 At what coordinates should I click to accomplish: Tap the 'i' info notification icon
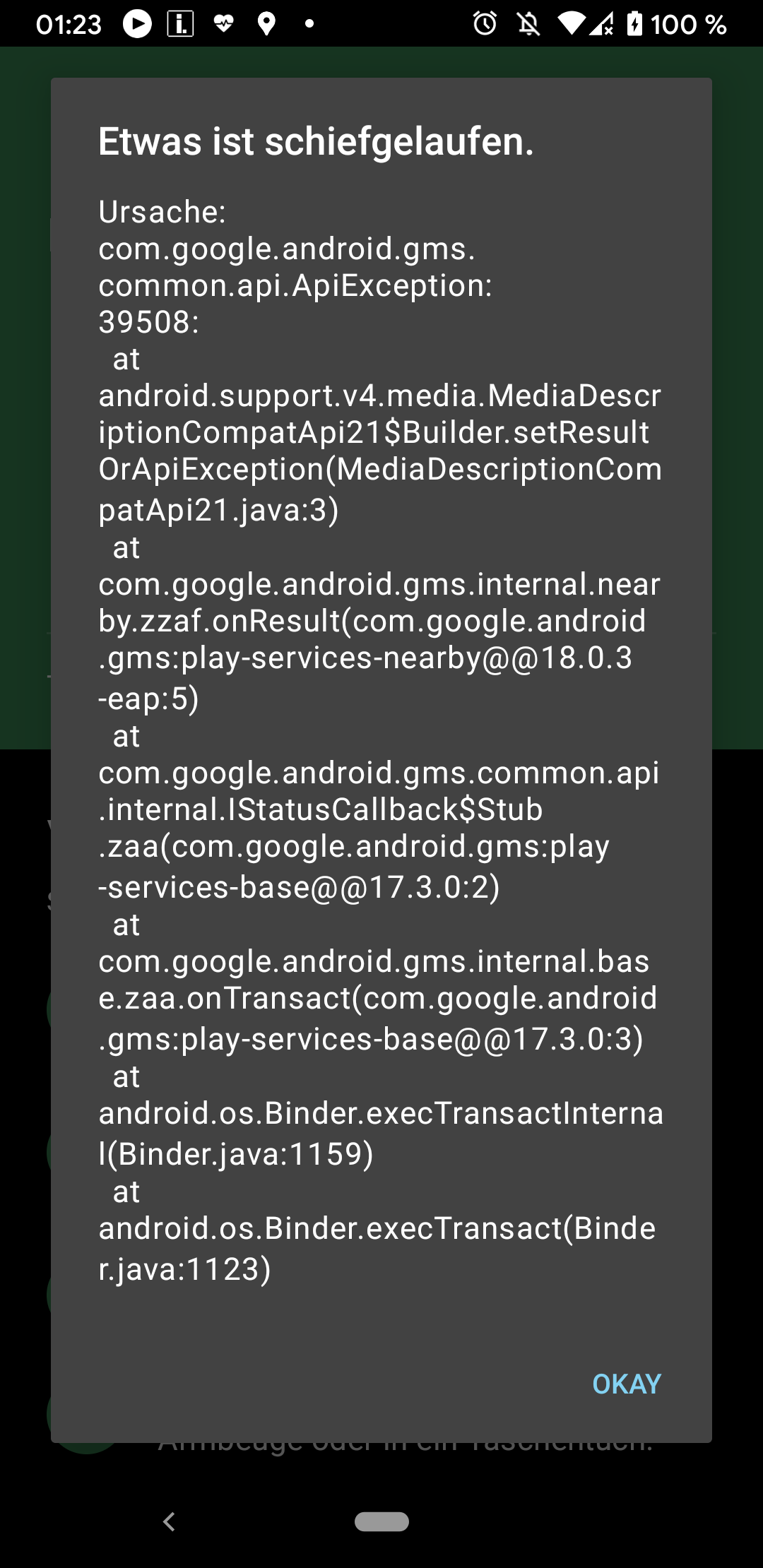pos(181,23)
